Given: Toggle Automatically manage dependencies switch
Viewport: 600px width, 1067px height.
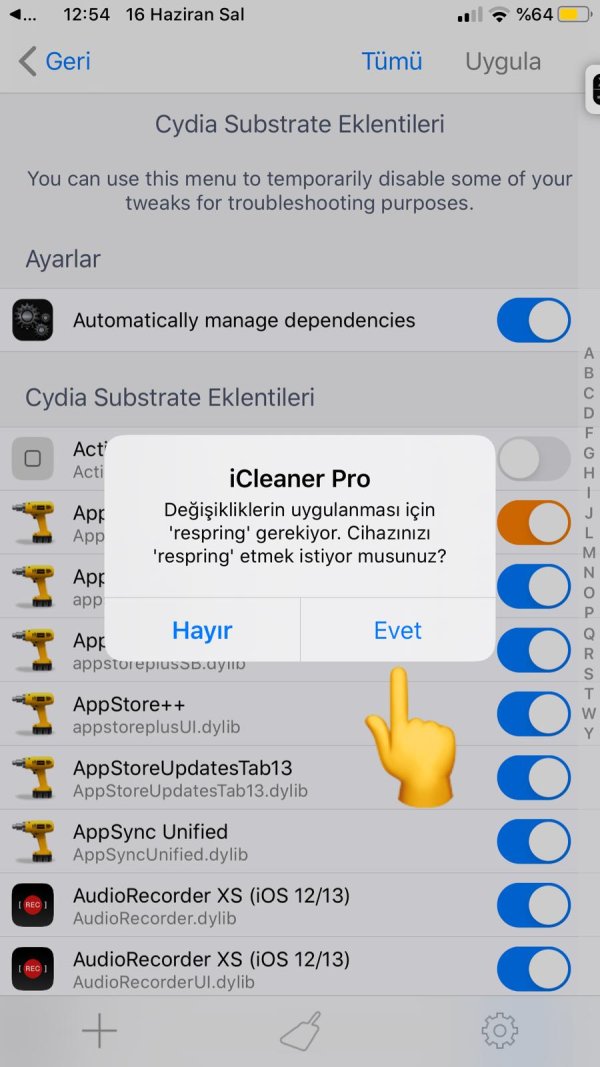Looking at the screenshot, I should tap(533, 321).
